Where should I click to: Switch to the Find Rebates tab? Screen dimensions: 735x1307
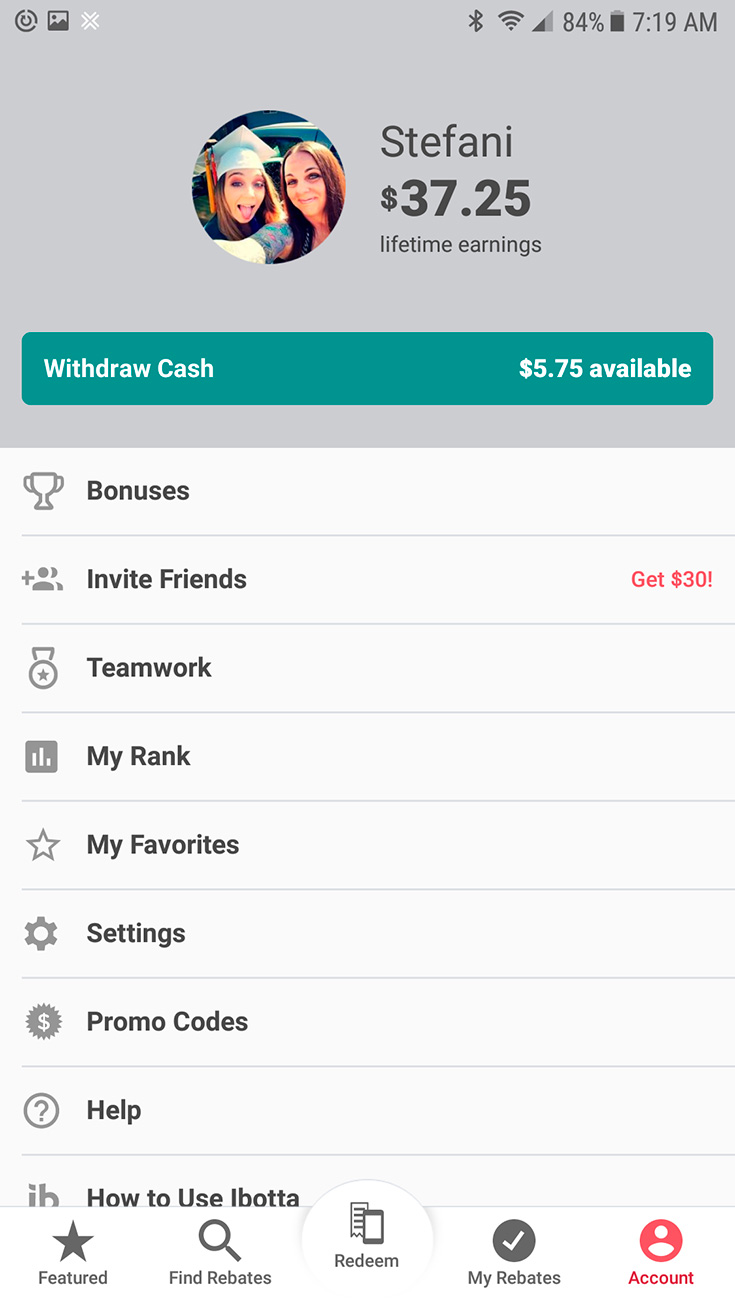pyautogui.click(x=220, y=1254)
